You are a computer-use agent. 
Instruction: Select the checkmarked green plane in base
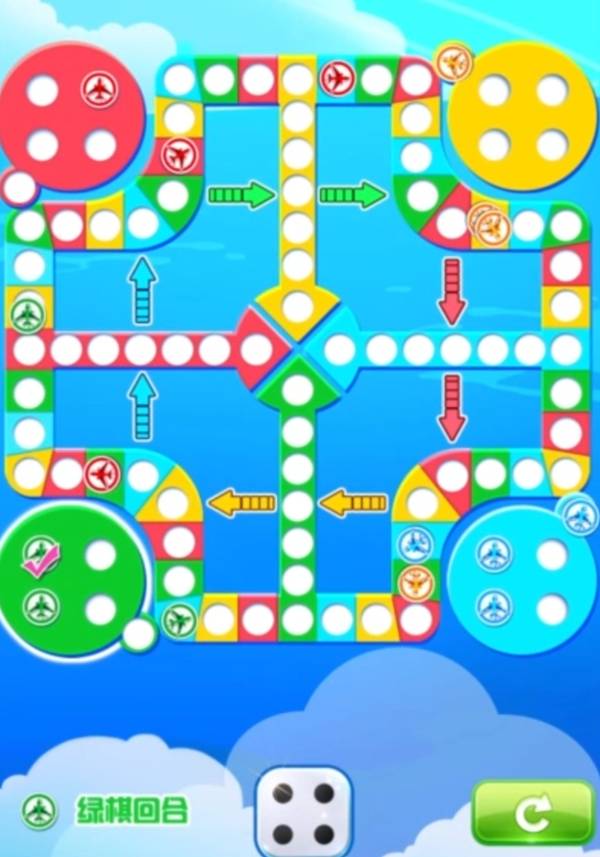click(x=41, y=553)
